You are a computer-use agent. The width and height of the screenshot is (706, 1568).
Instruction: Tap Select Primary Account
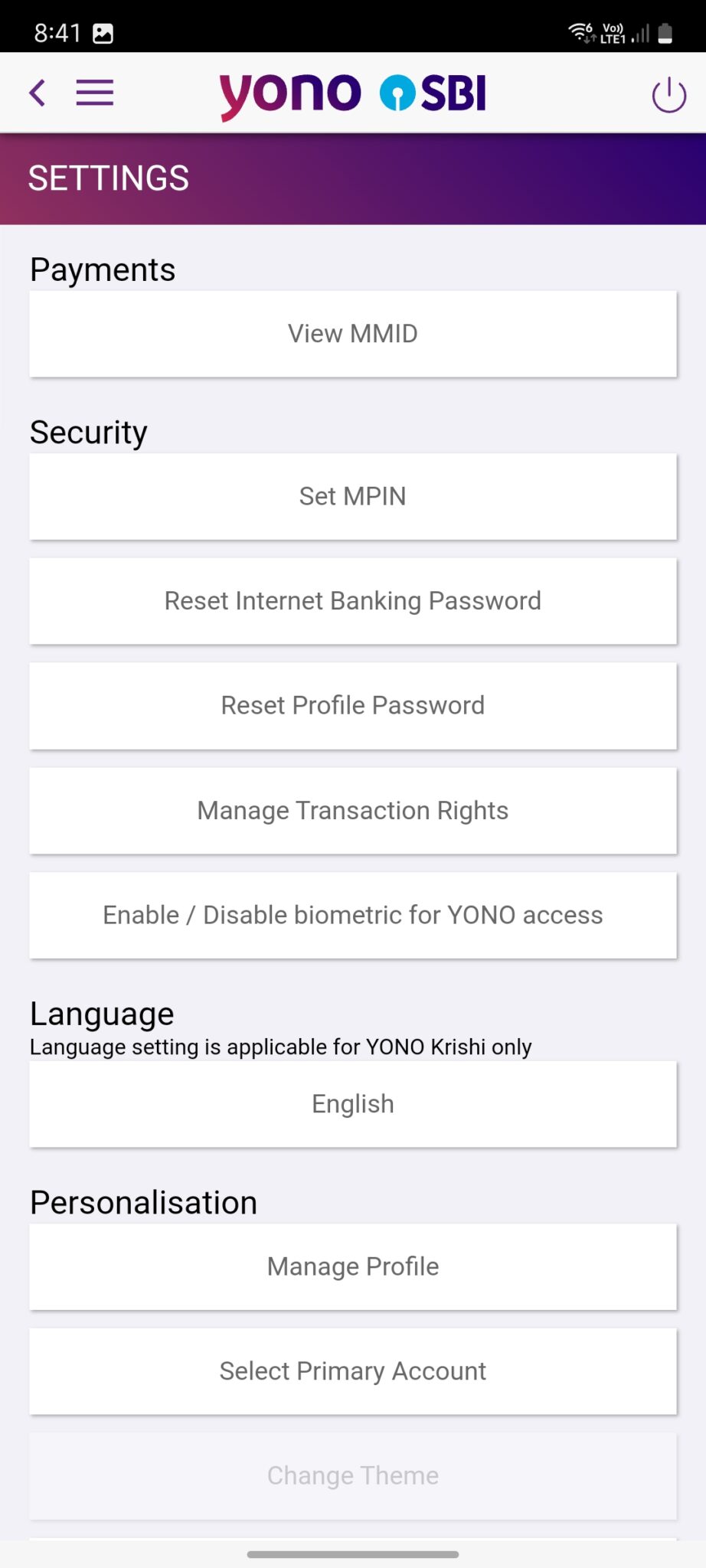point(352,1370)
